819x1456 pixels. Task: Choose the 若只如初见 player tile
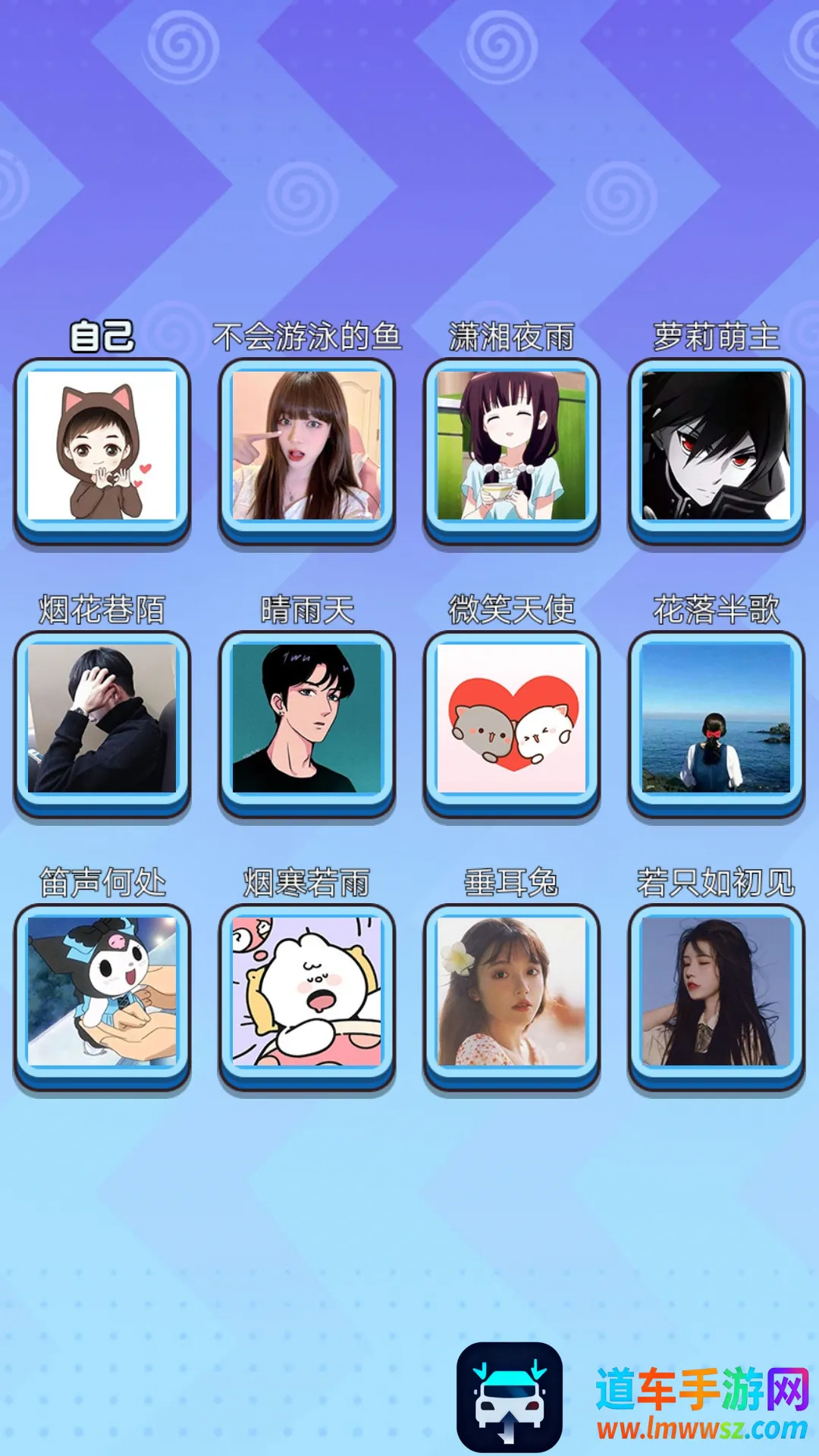[716, 992]
